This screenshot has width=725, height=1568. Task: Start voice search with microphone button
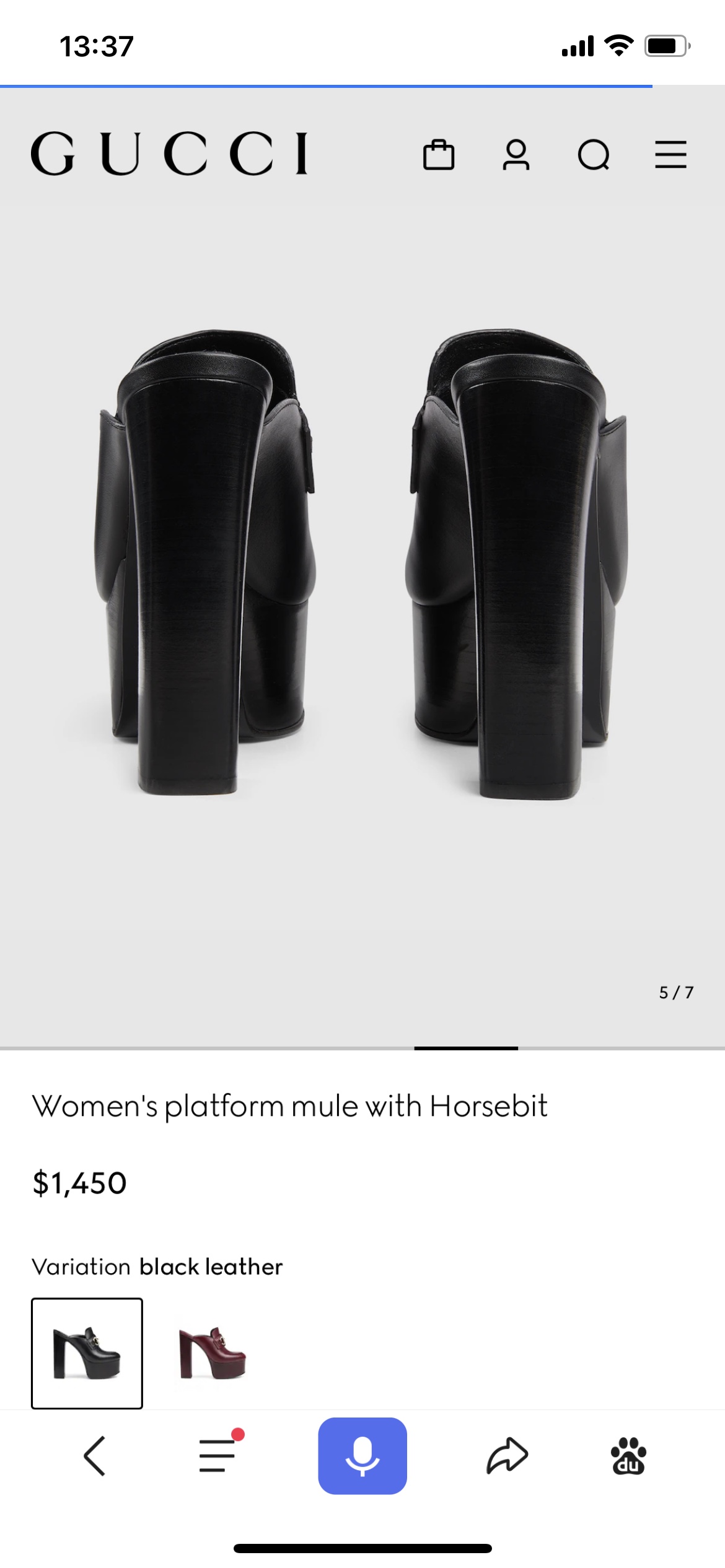pos(362,1456)
